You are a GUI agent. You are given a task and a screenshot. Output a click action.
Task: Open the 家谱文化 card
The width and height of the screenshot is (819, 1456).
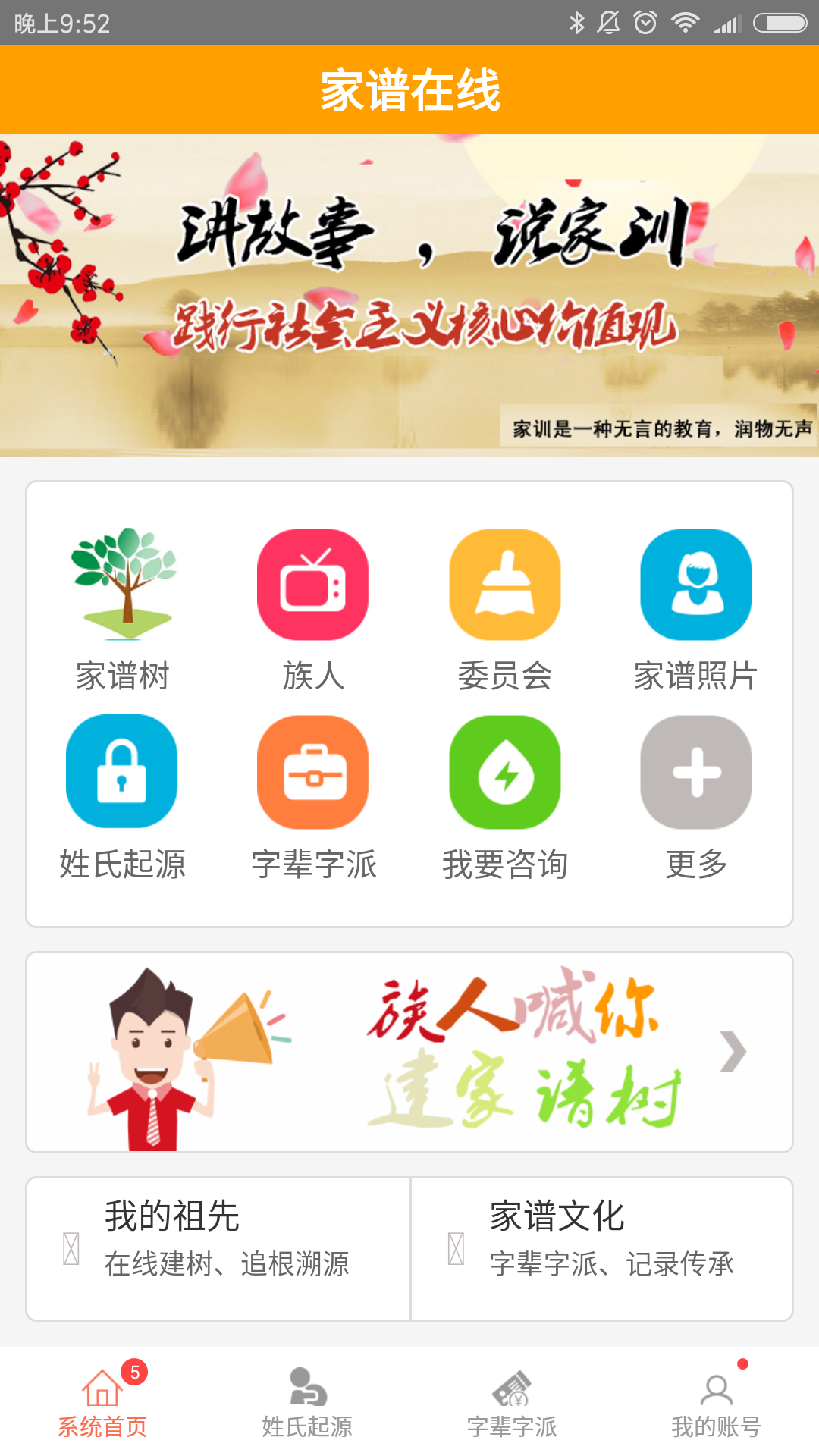[x=602, y=1249]
